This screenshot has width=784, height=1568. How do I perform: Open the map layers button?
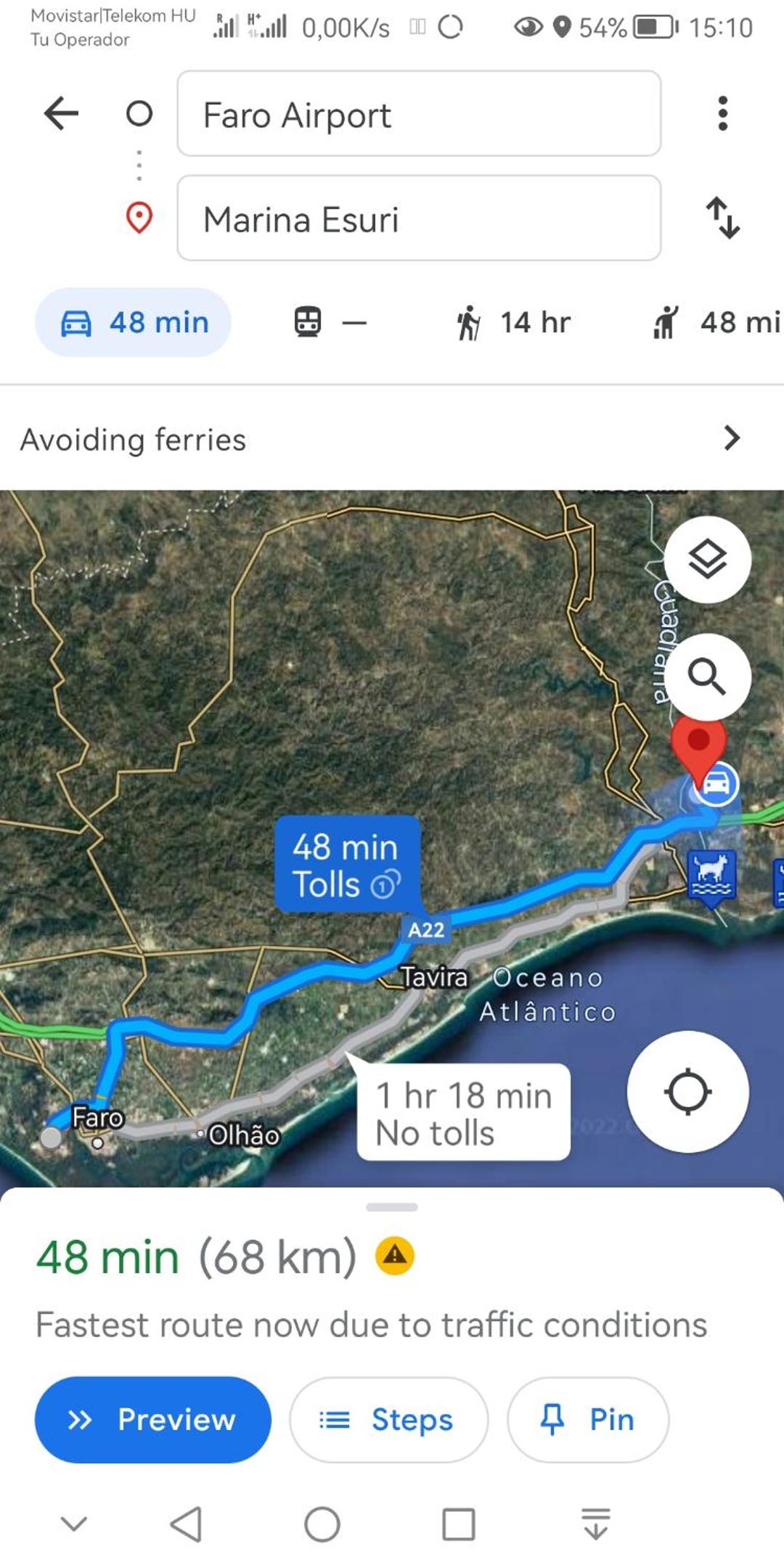tap(707, 560)
